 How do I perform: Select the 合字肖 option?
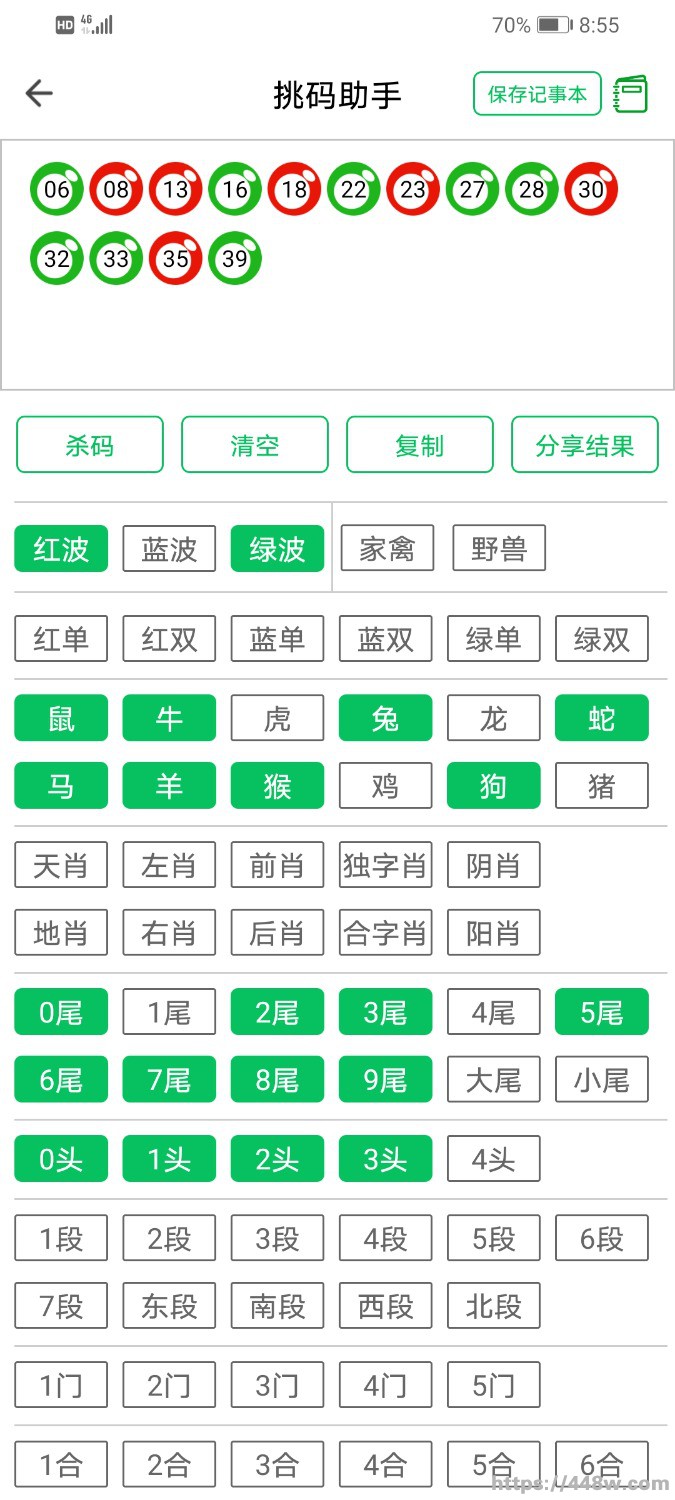click(386, 933)
